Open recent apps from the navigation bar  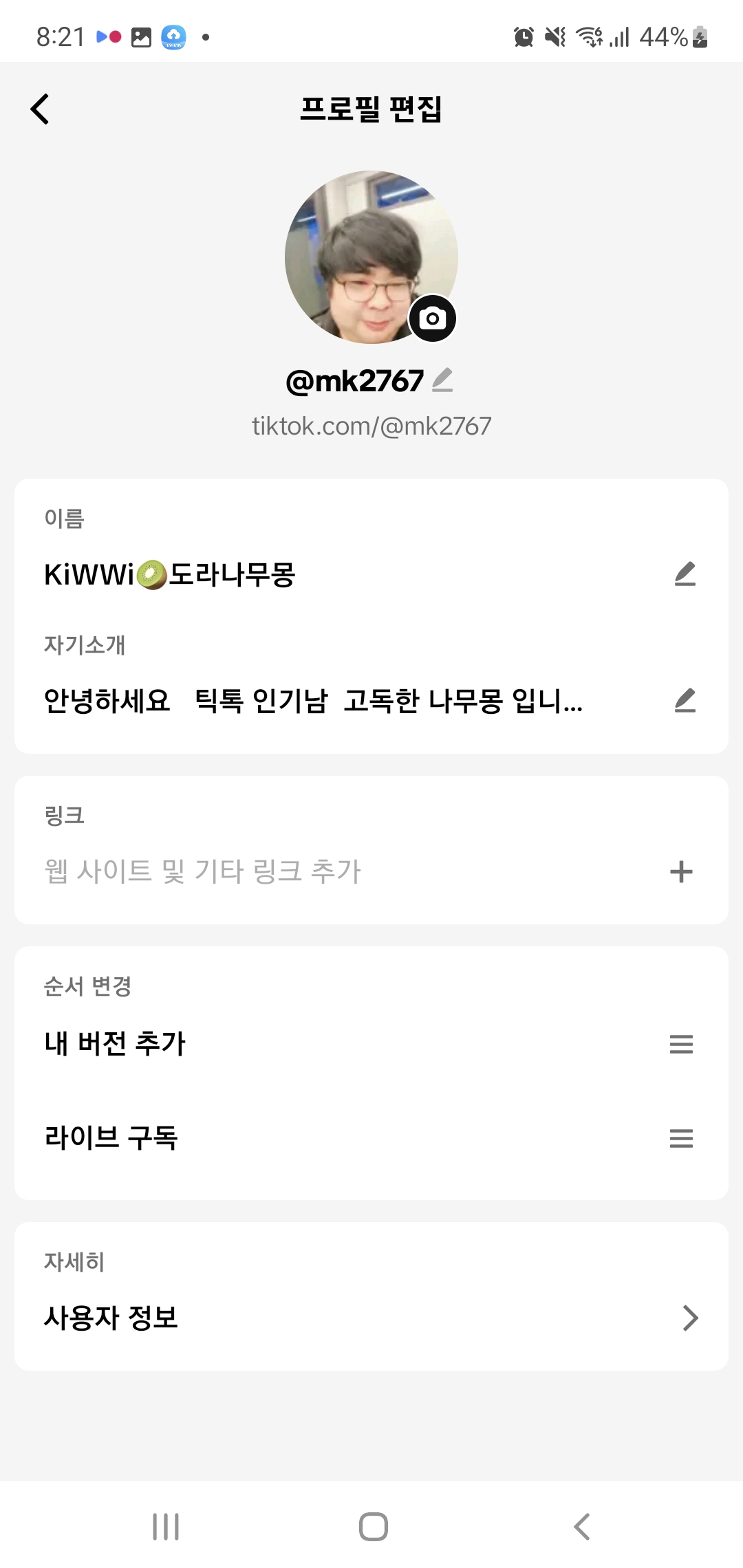pyautogui.click(x=166, y=1527)
